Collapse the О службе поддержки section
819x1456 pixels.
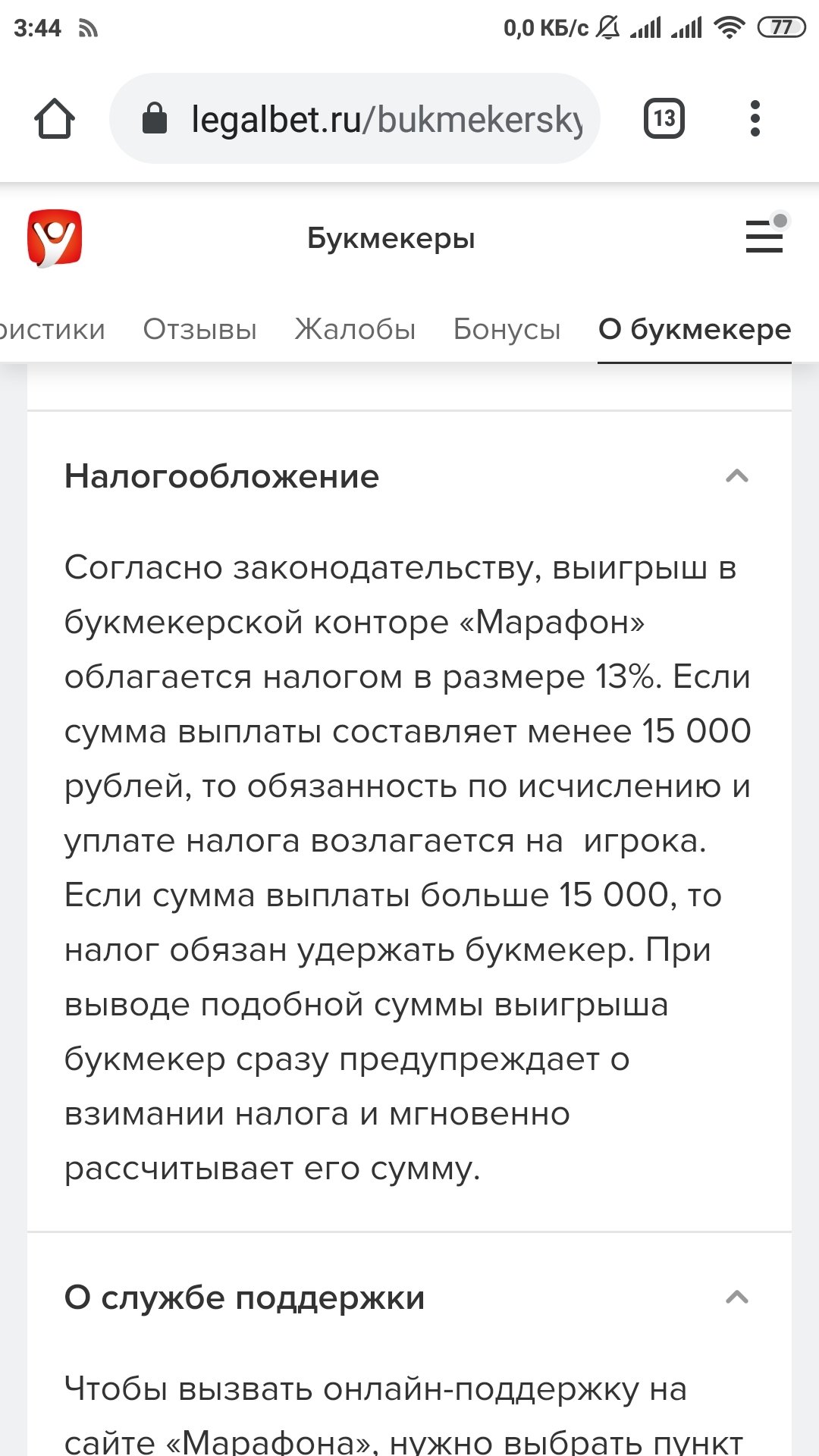[x=736, y=1298]
